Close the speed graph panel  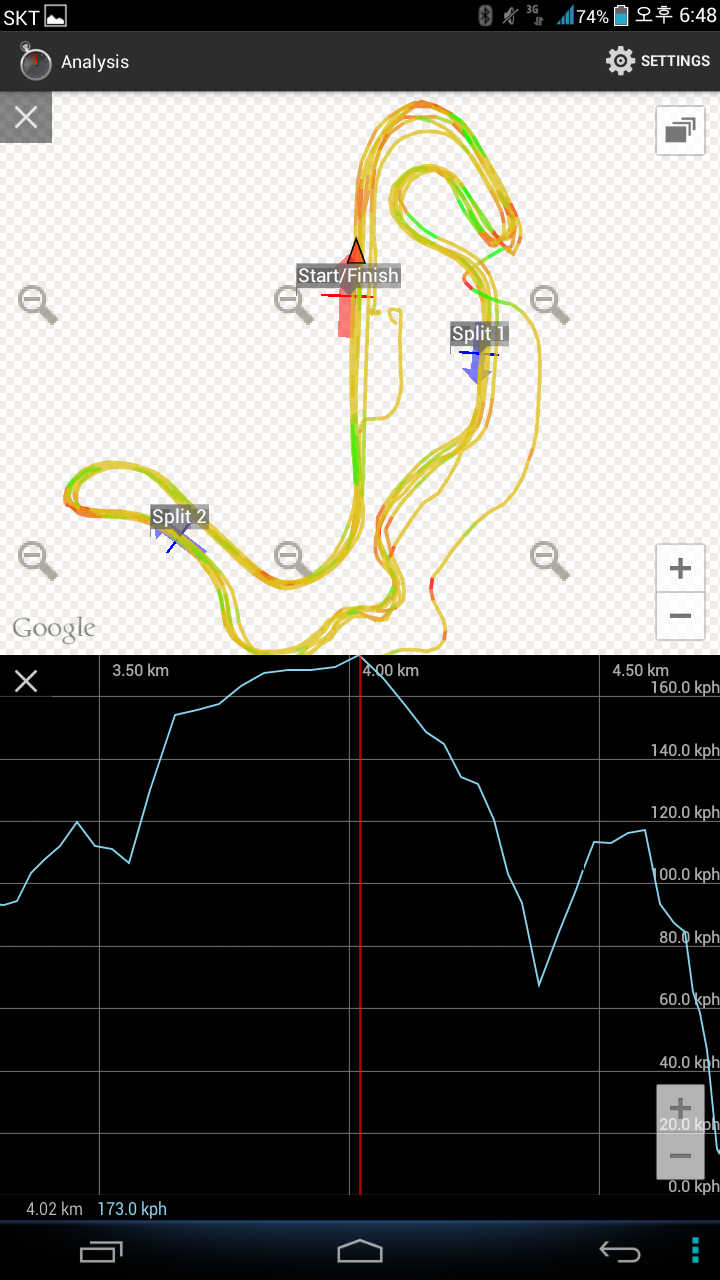[x=26, y=681]
